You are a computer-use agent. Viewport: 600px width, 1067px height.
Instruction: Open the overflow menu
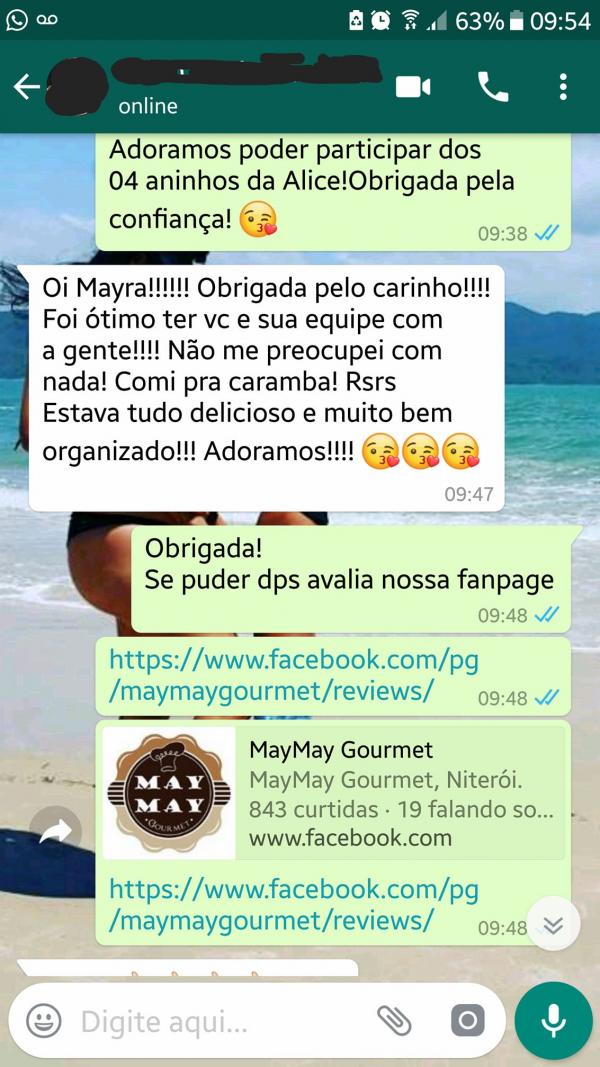[x=563, y=88]
